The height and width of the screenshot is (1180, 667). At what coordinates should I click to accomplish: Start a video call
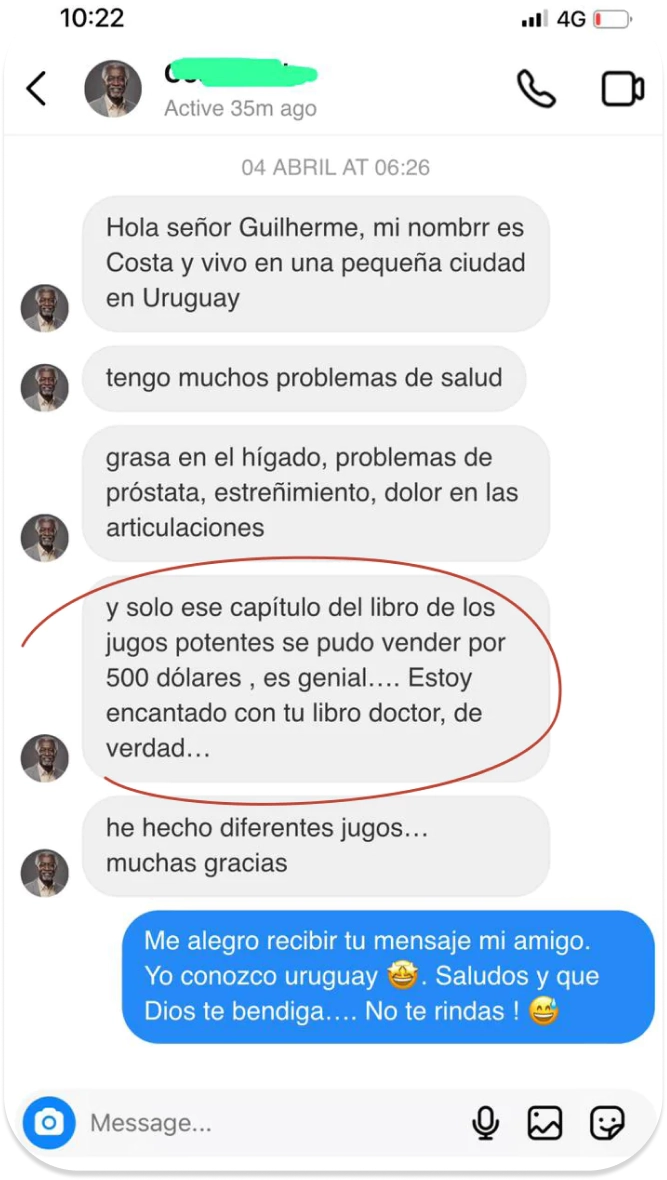point(622,89)
